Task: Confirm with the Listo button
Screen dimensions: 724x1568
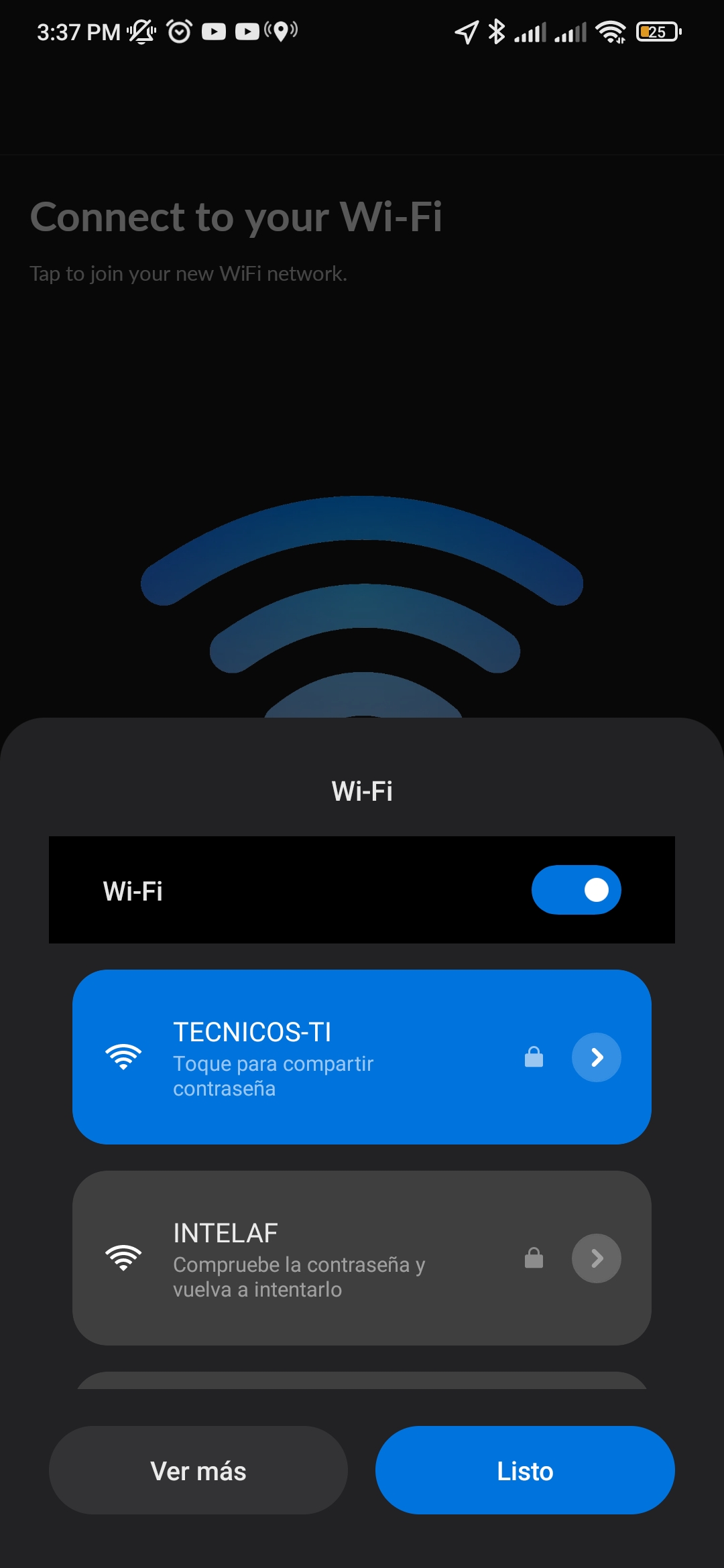Action: [525, 1471]
